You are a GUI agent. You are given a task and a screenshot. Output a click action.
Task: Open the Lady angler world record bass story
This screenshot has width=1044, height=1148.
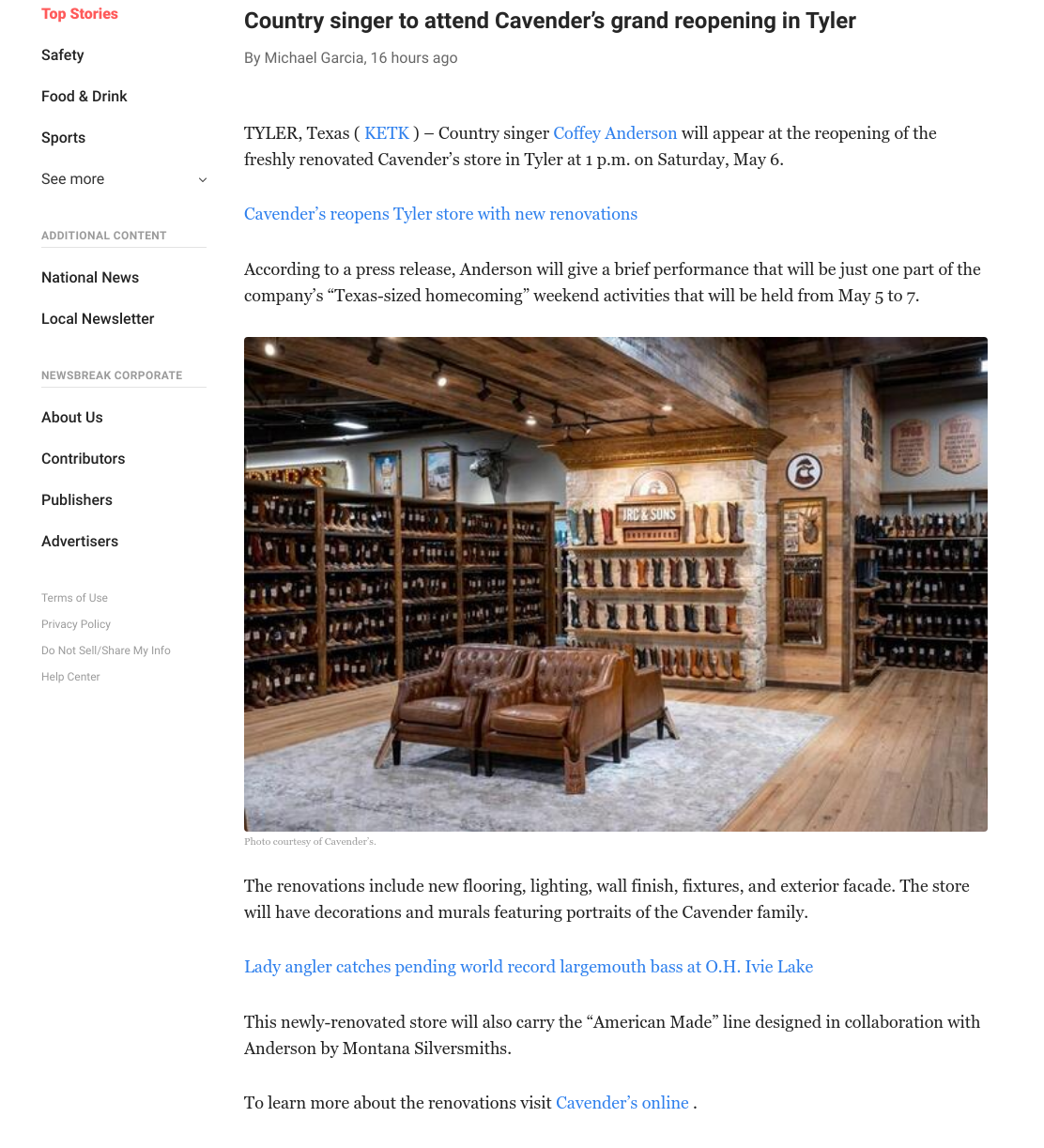(x=529, y=967)
